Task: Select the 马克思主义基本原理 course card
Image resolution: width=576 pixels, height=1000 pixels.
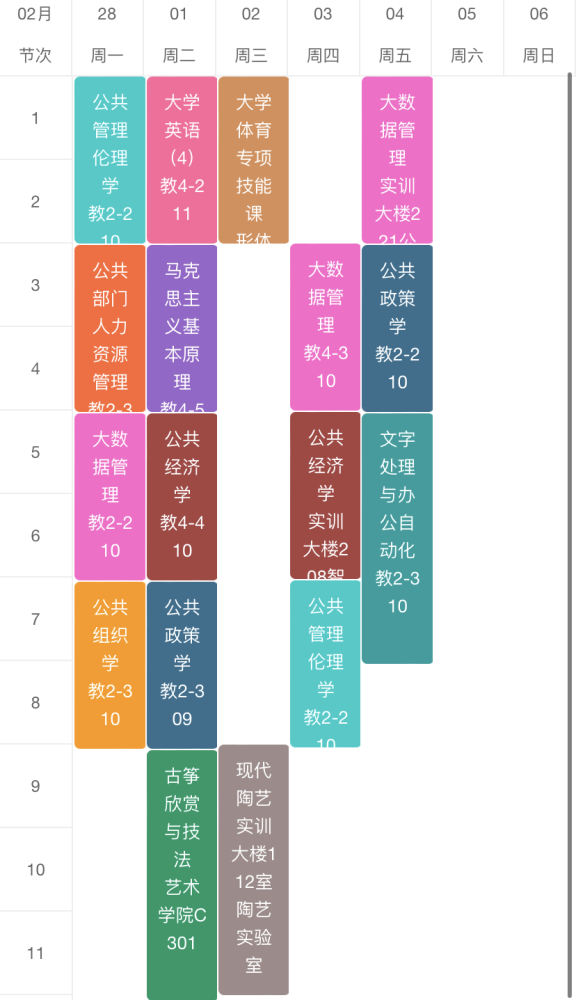Action: pyautogui.click(x=182, y=328)
